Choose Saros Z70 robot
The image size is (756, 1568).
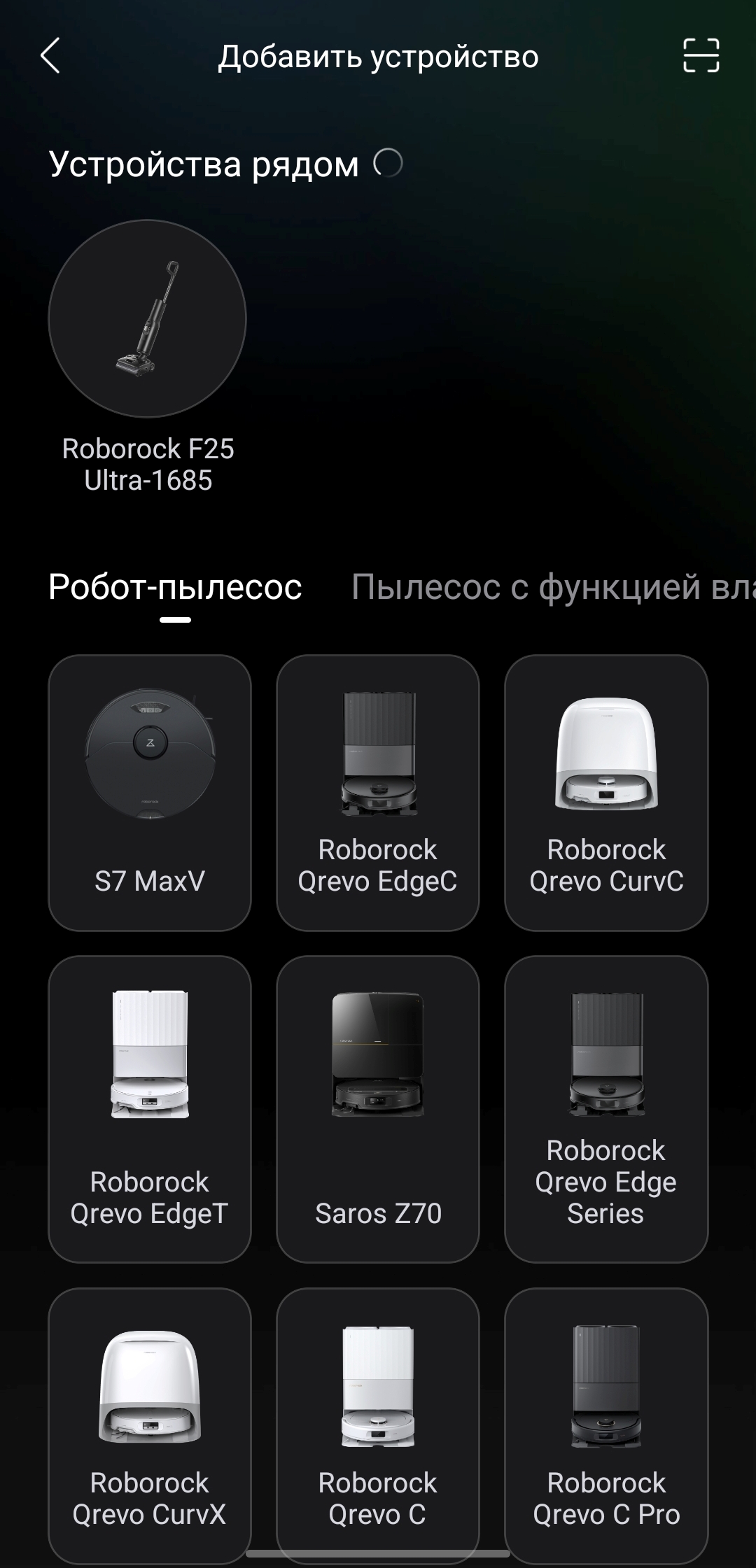(378, 1108)
